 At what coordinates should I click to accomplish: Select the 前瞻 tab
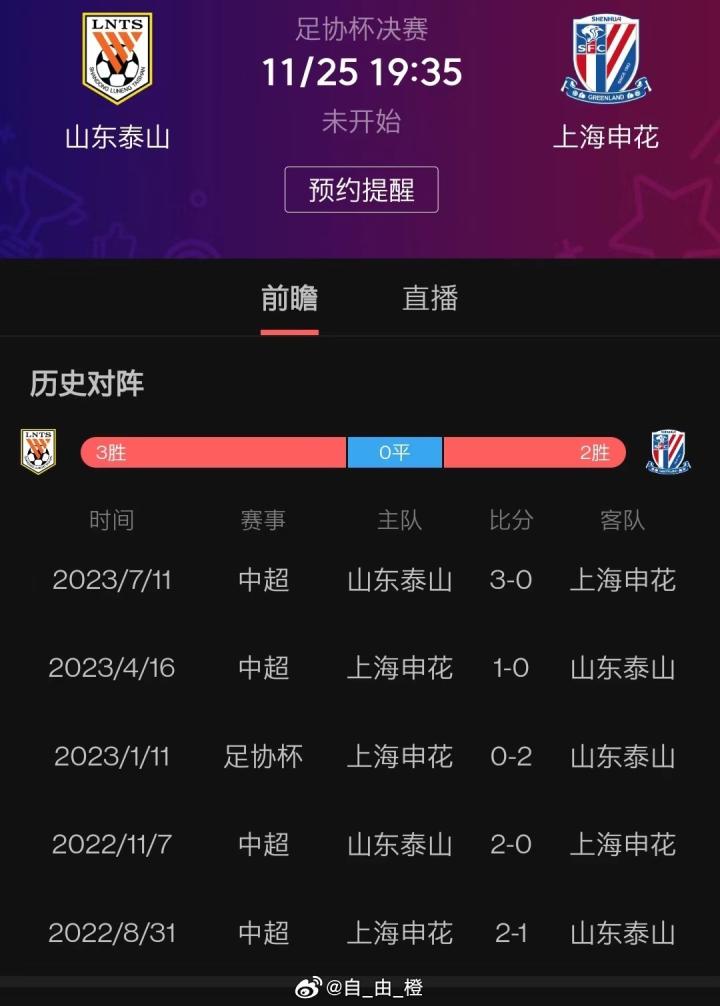(x=289, y=299)
